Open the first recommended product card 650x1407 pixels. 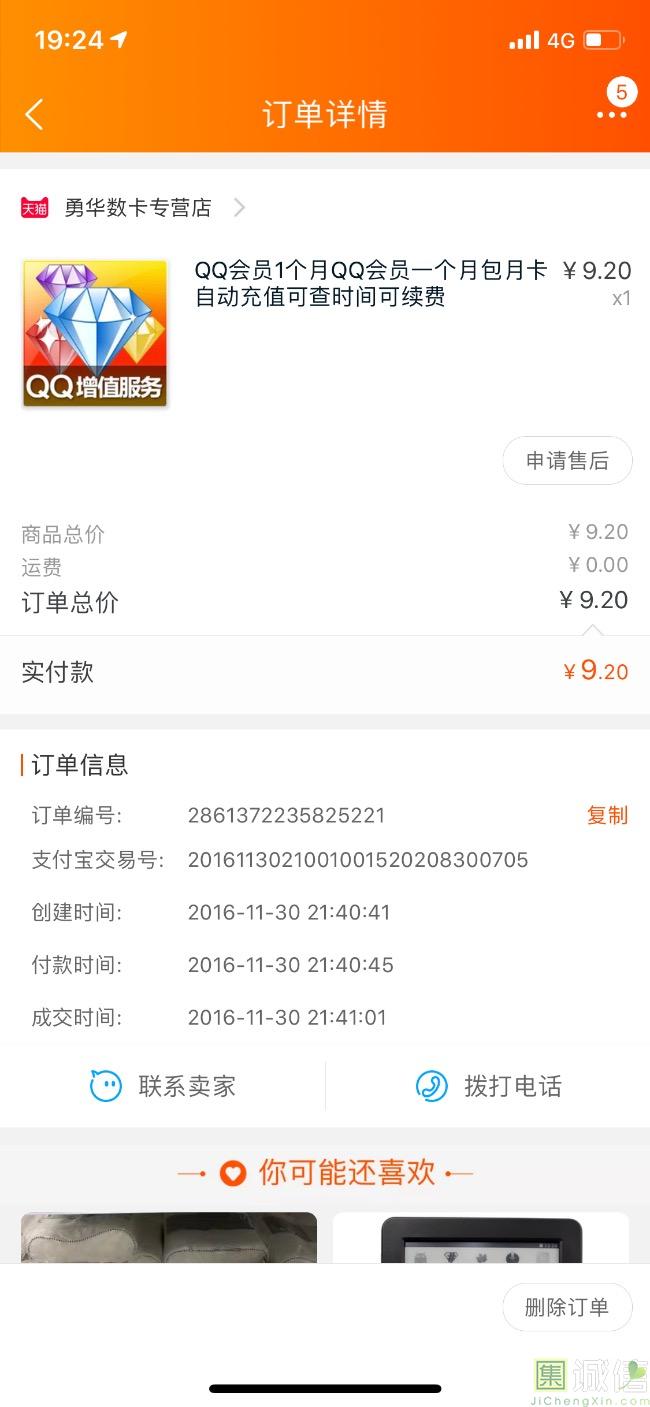click(x=169, y=1238)
